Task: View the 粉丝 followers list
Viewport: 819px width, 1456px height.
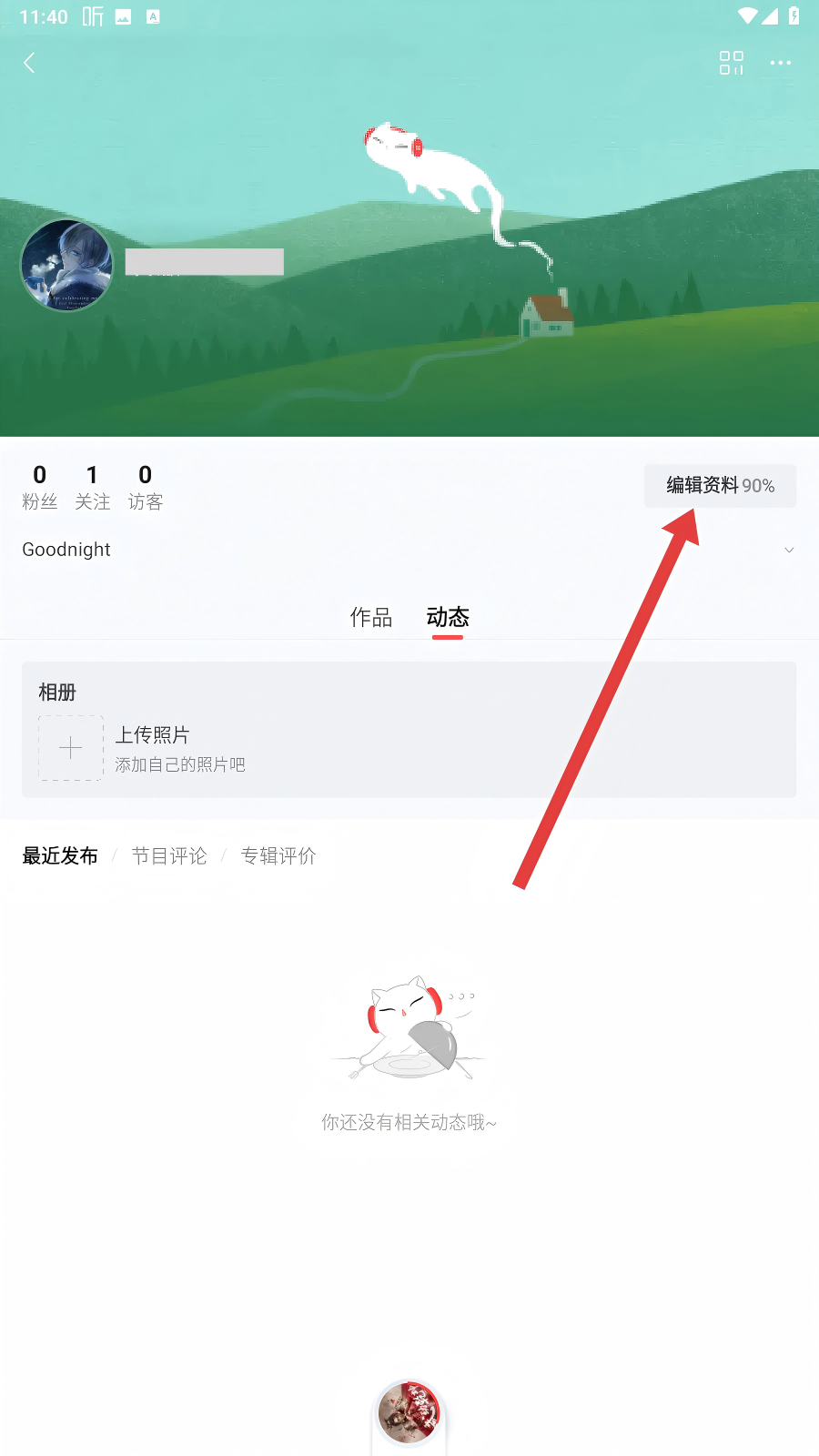Action: click(39, 487)
